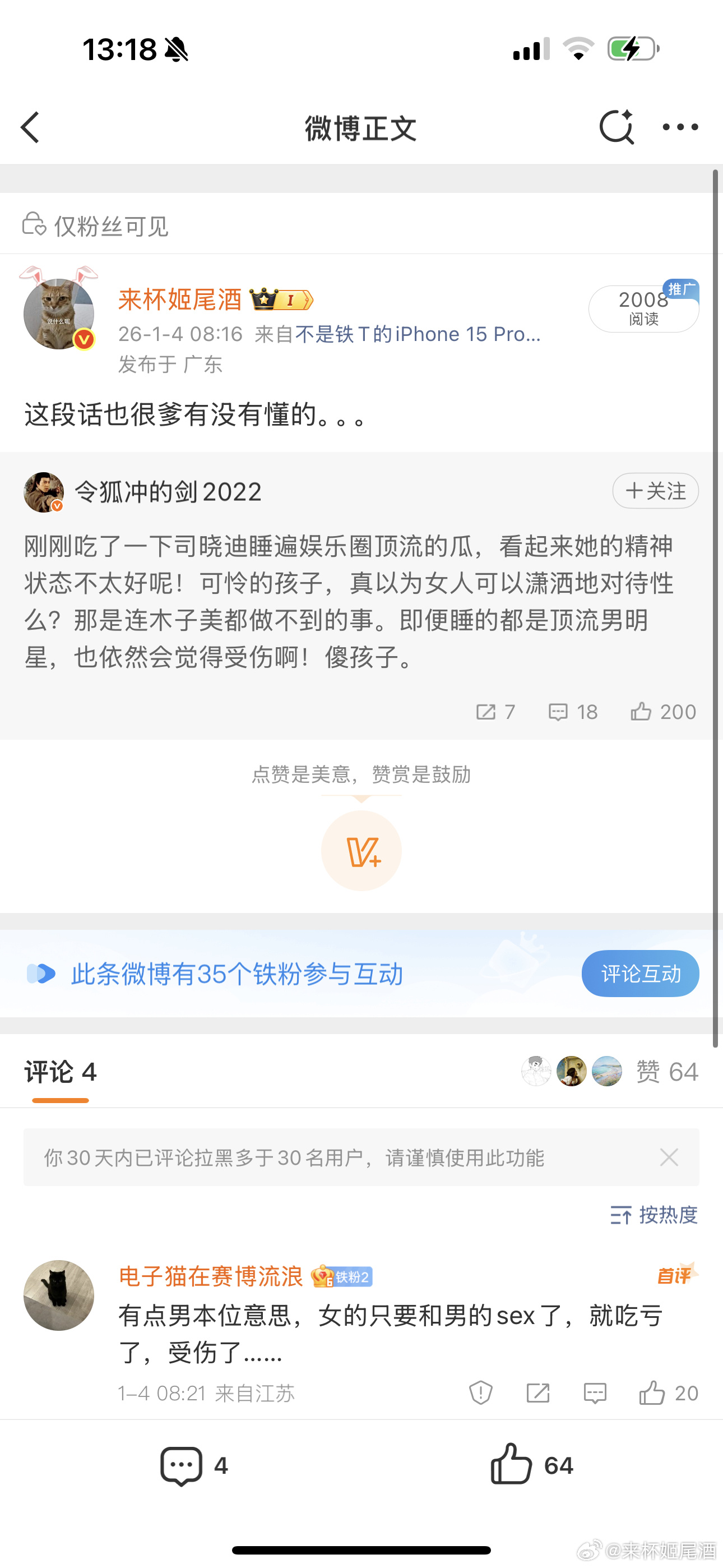723x1568 pixels.
Task: Switch to the 评论 4 tab
Action: [61, 1072]
